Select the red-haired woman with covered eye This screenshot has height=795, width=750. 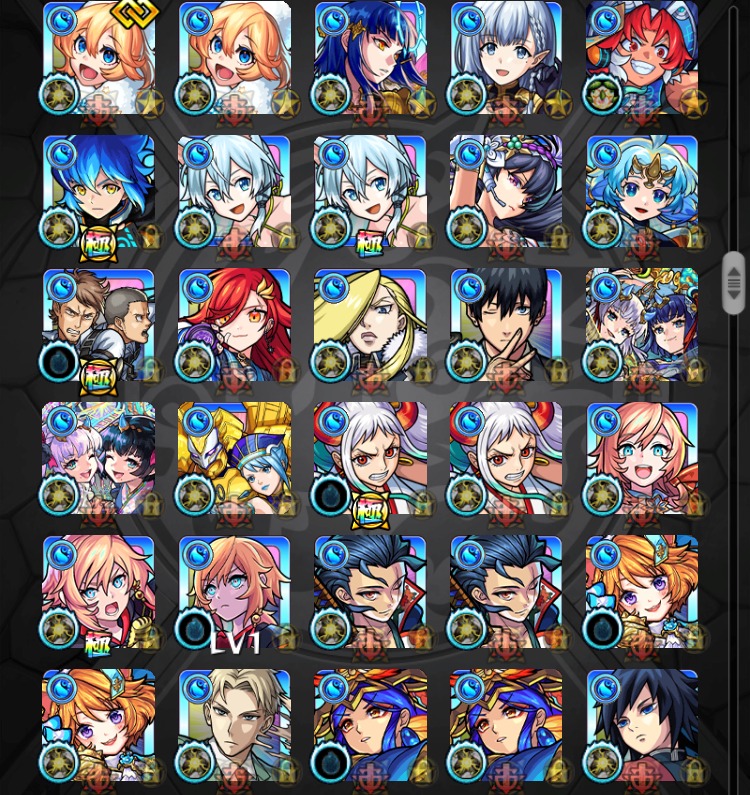pyautogui.click(x=234, y=325)
